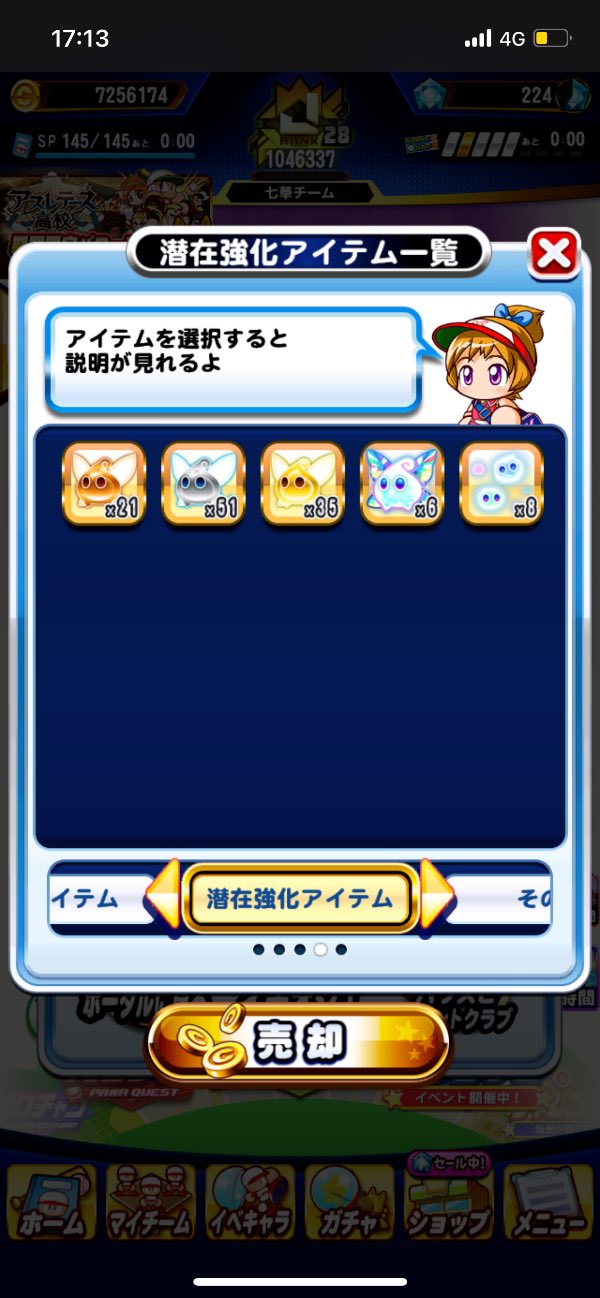Select the orange item with x21
The width and height of the screenshot is (600, 1298).
104,484
